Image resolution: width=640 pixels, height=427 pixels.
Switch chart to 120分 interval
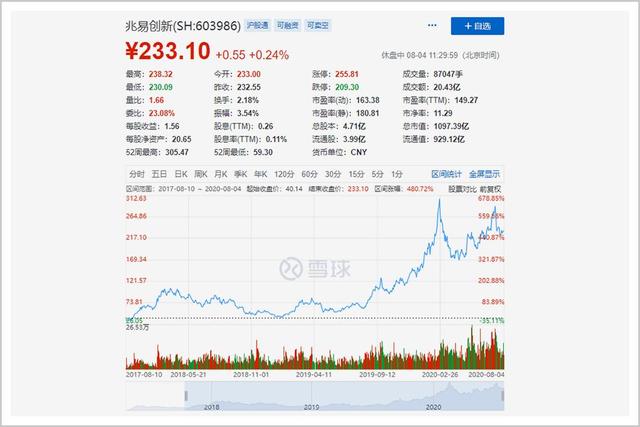coord(284,174)
